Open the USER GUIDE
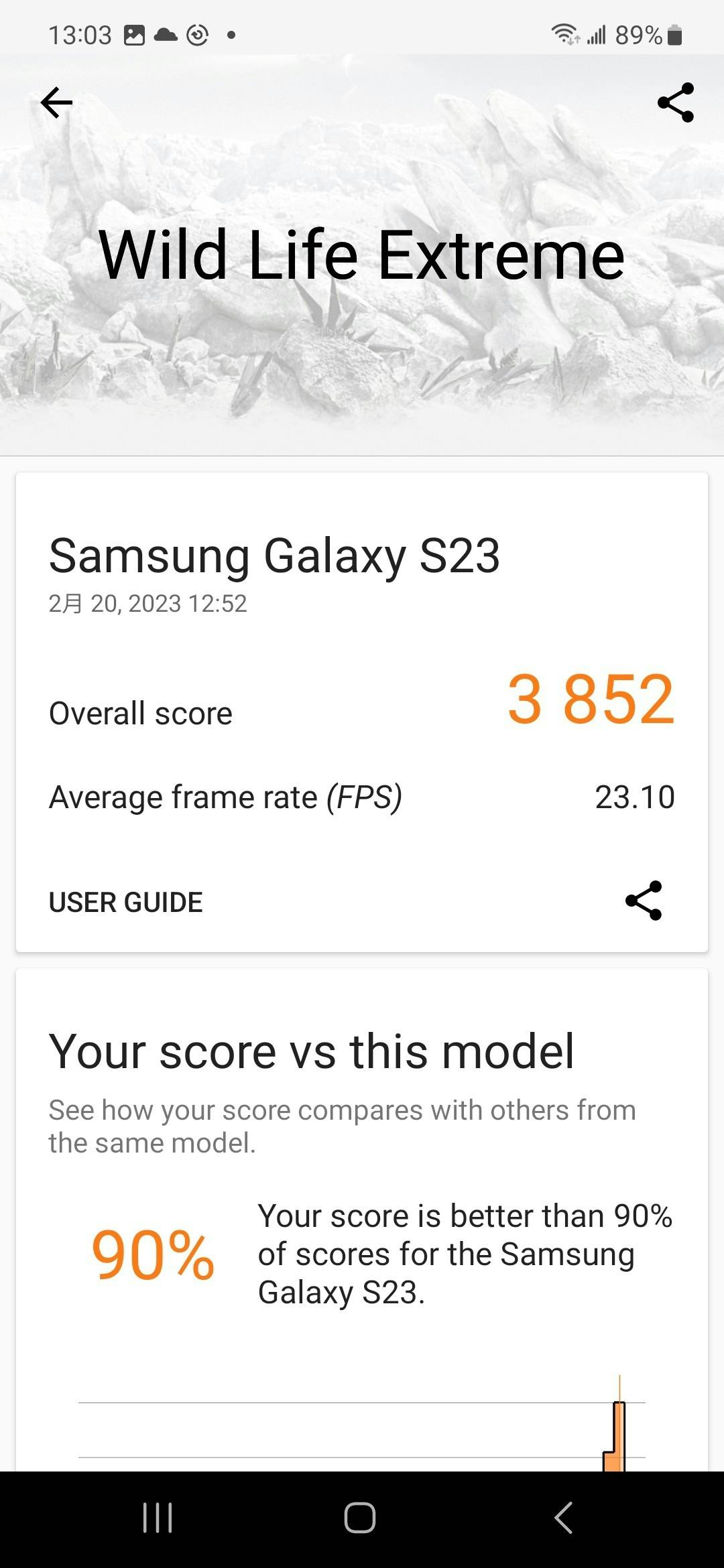 click(125, 902)
